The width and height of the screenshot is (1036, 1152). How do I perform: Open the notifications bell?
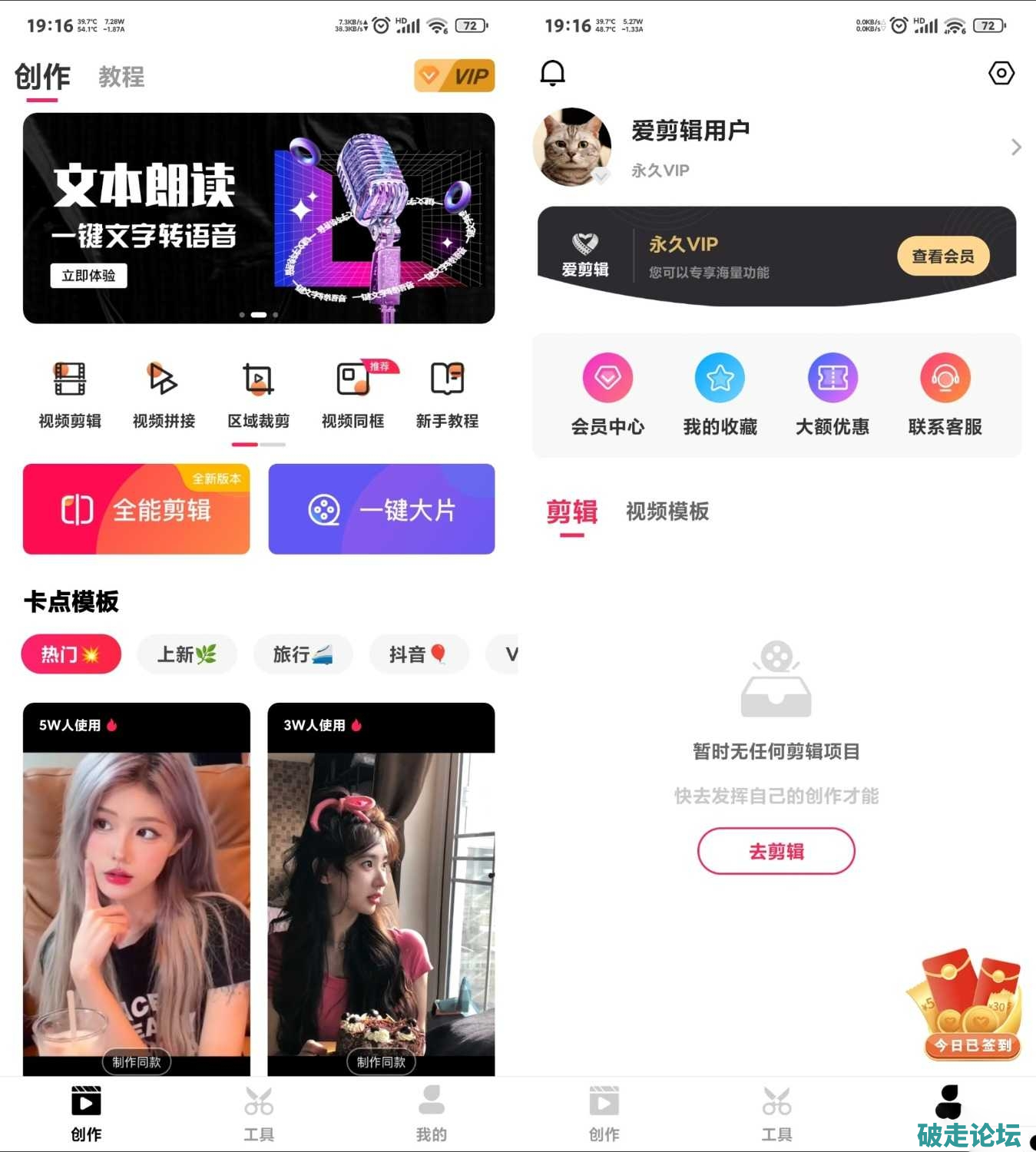click(x=552, y=73)
